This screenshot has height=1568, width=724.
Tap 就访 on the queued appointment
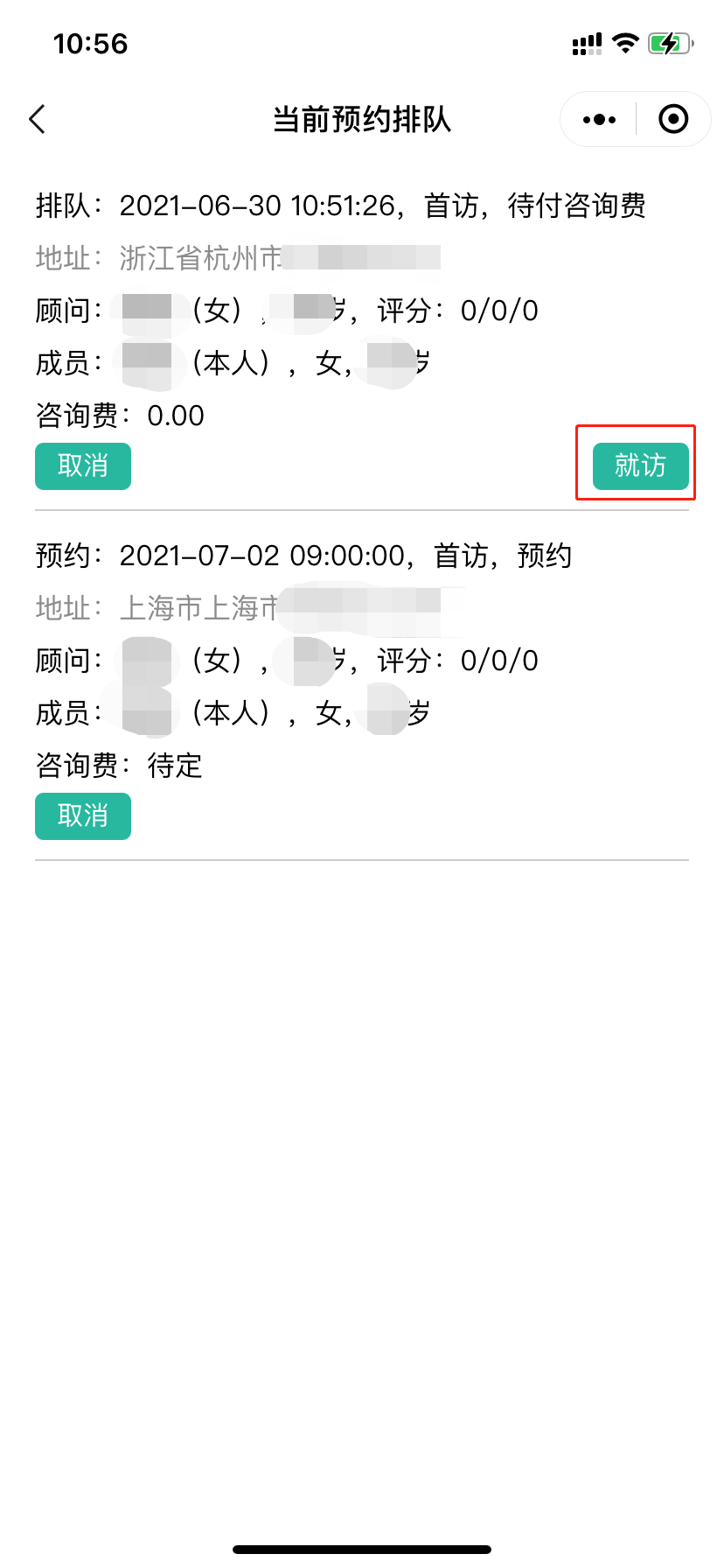tap(641, 465)
